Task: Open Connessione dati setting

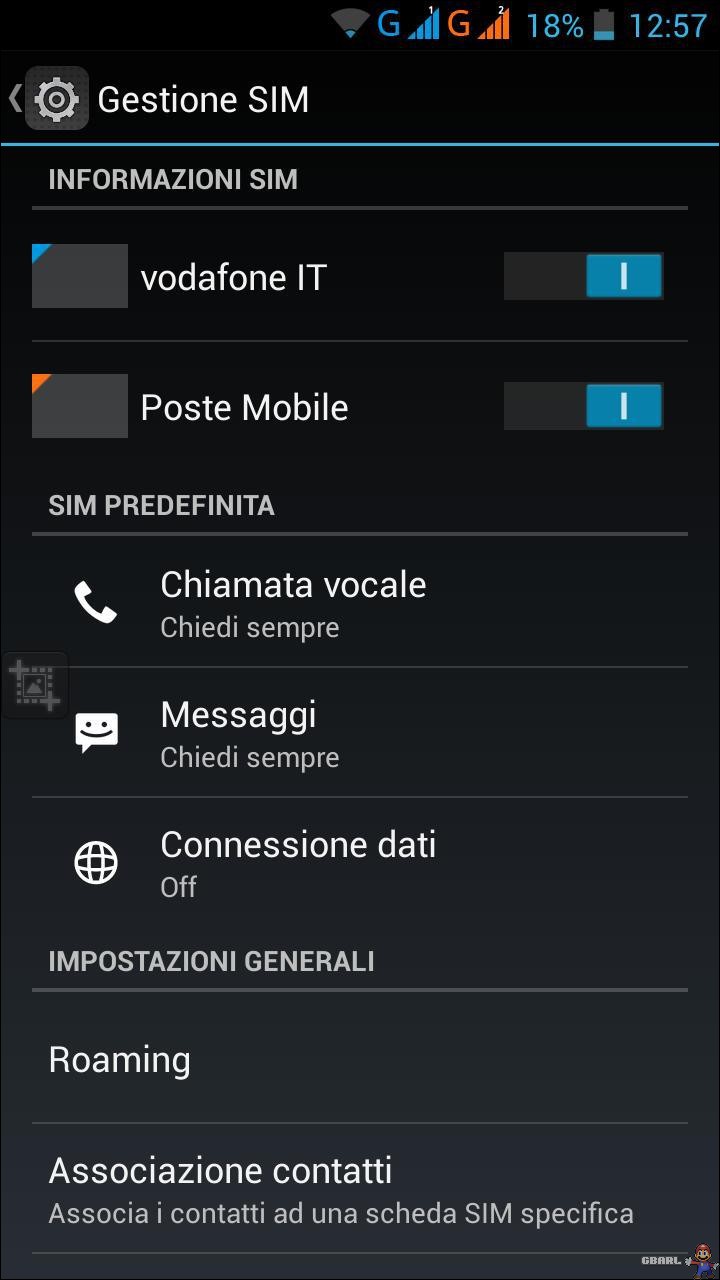Action: coord(360,863)
